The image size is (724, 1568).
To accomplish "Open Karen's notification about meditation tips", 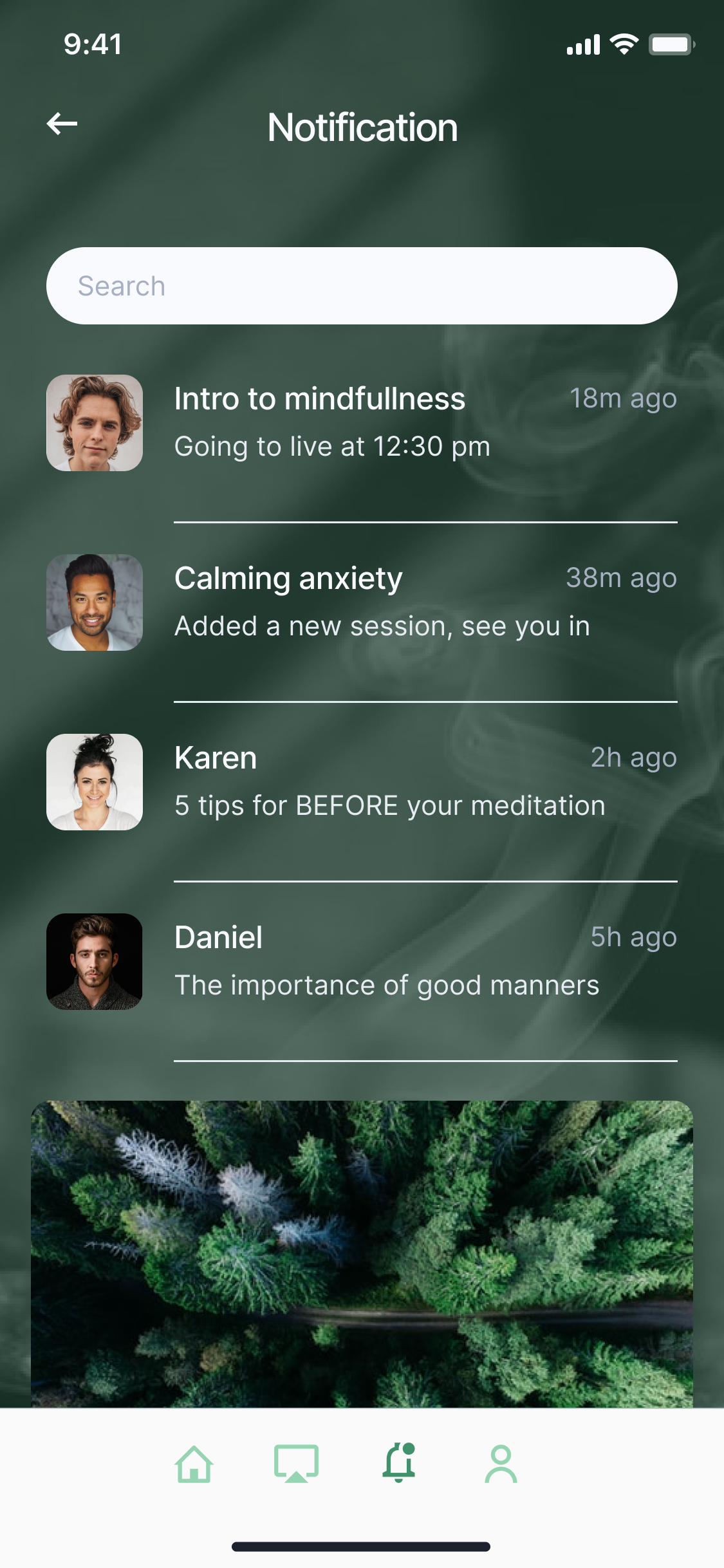I will (x=362, y=782).
